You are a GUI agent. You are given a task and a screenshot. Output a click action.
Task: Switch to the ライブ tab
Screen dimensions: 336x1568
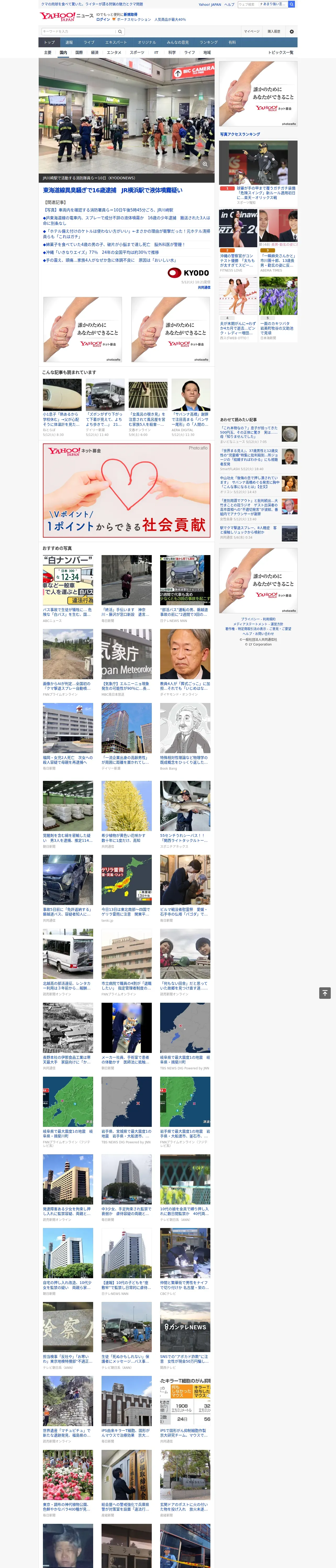pyautogui.click(x=89, y=43)
